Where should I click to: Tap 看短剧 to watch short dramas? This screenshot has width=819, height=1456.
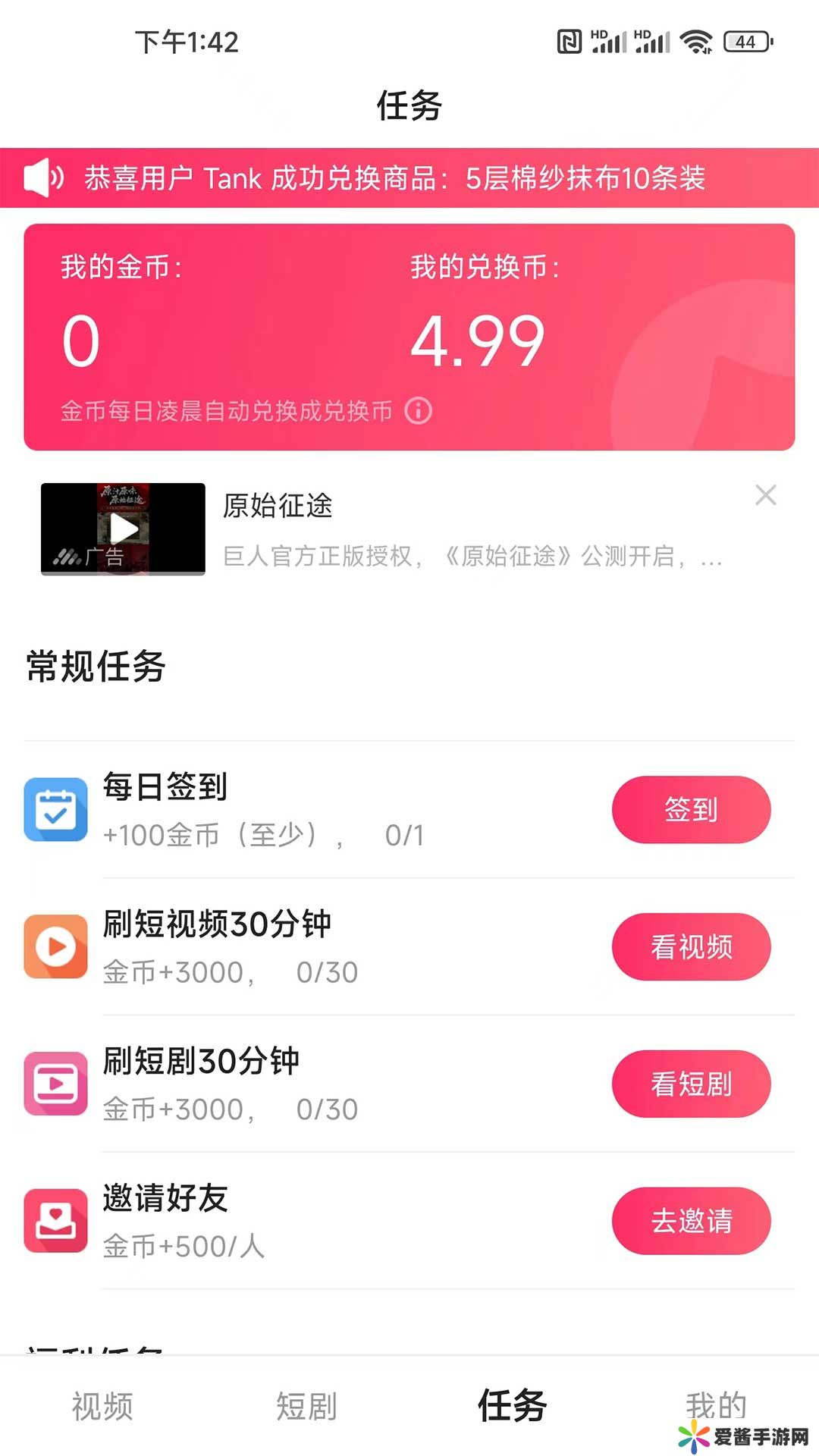[x=691, y=1084]
